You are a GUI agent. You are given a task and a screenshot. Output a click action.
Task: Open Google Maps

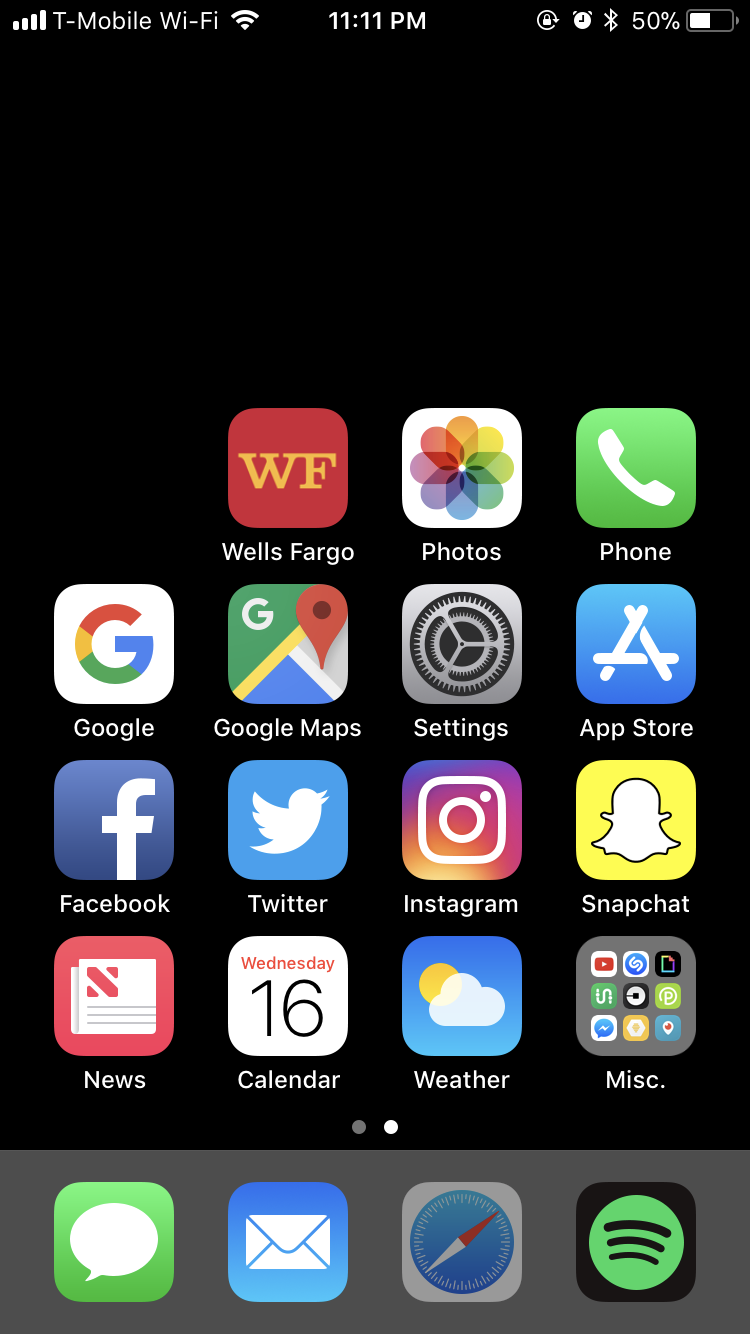[x=288, y=644]
